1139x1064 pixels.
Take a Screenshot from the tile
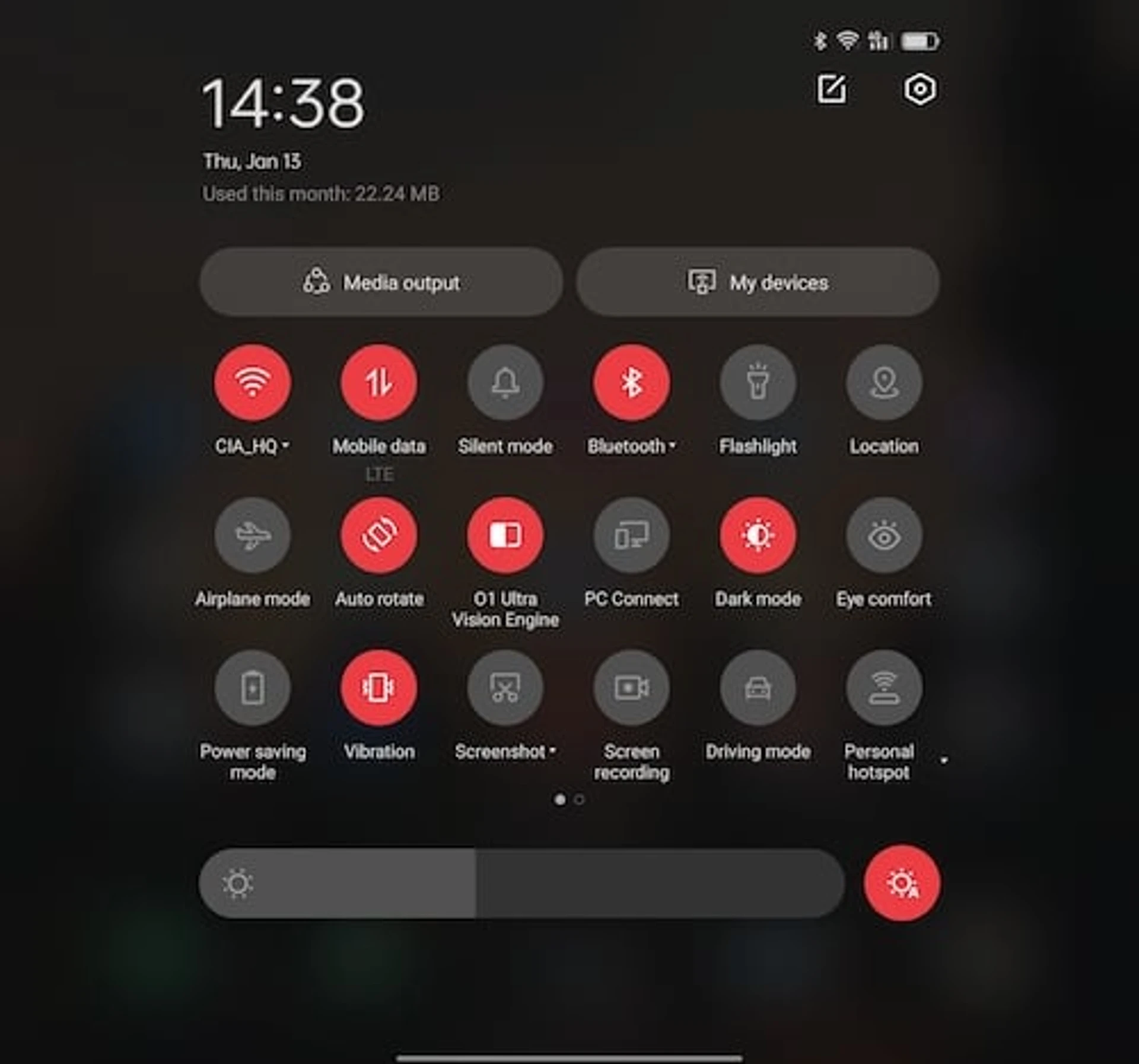point(505,688)
